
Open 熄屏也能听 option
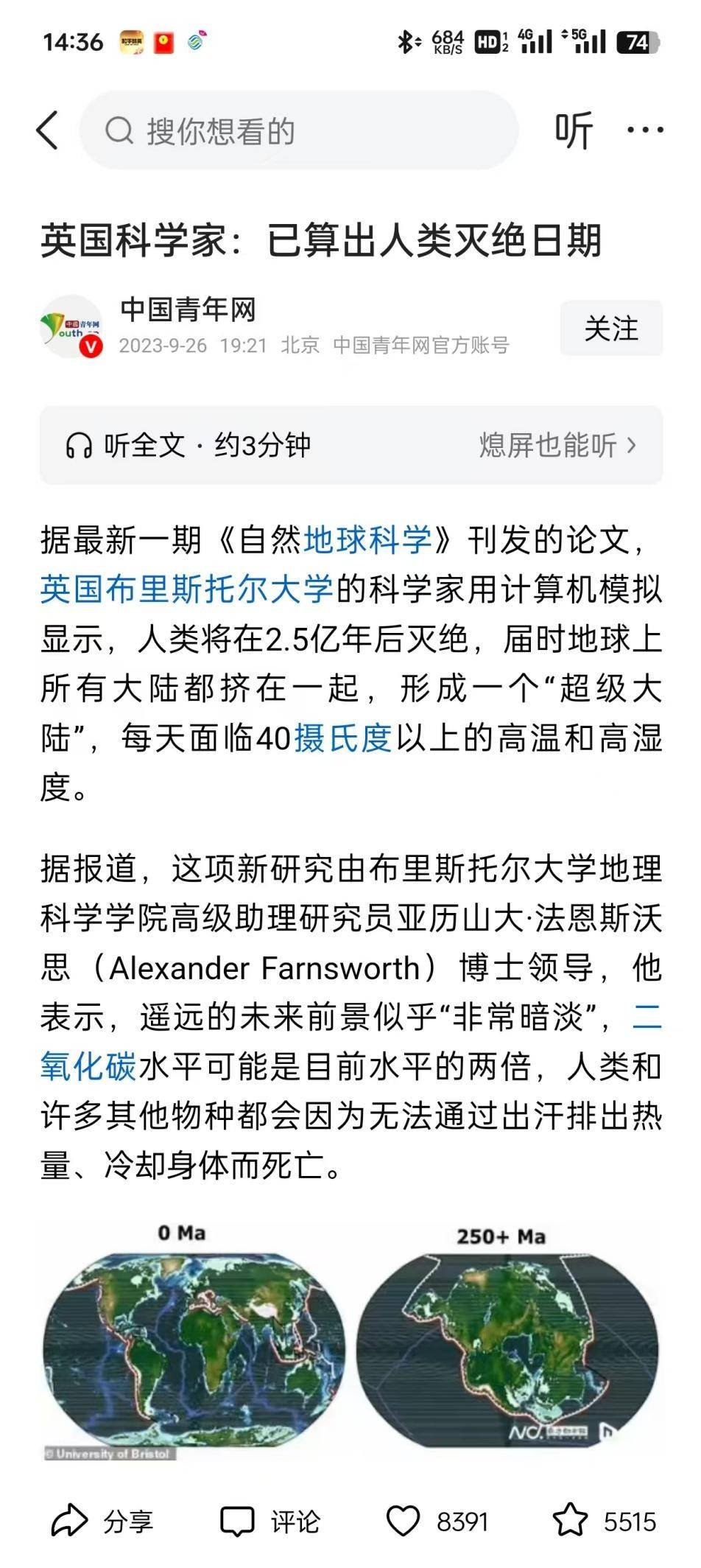click(557, 445)
